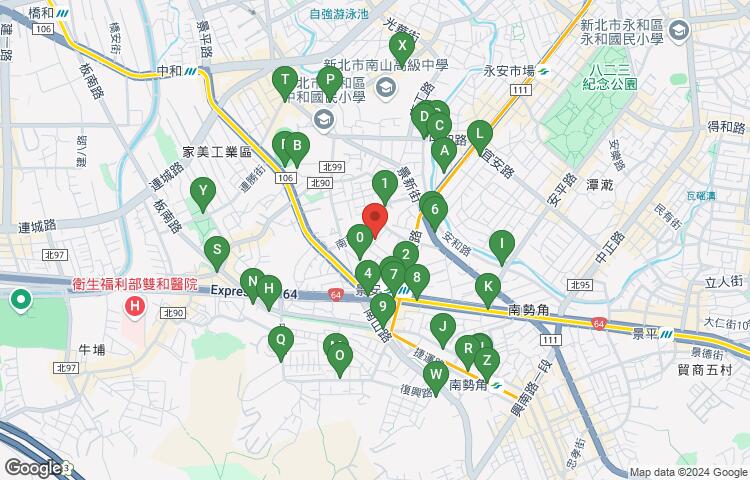
Task: Select the green marker labeled Q
Action: point(281,344)
